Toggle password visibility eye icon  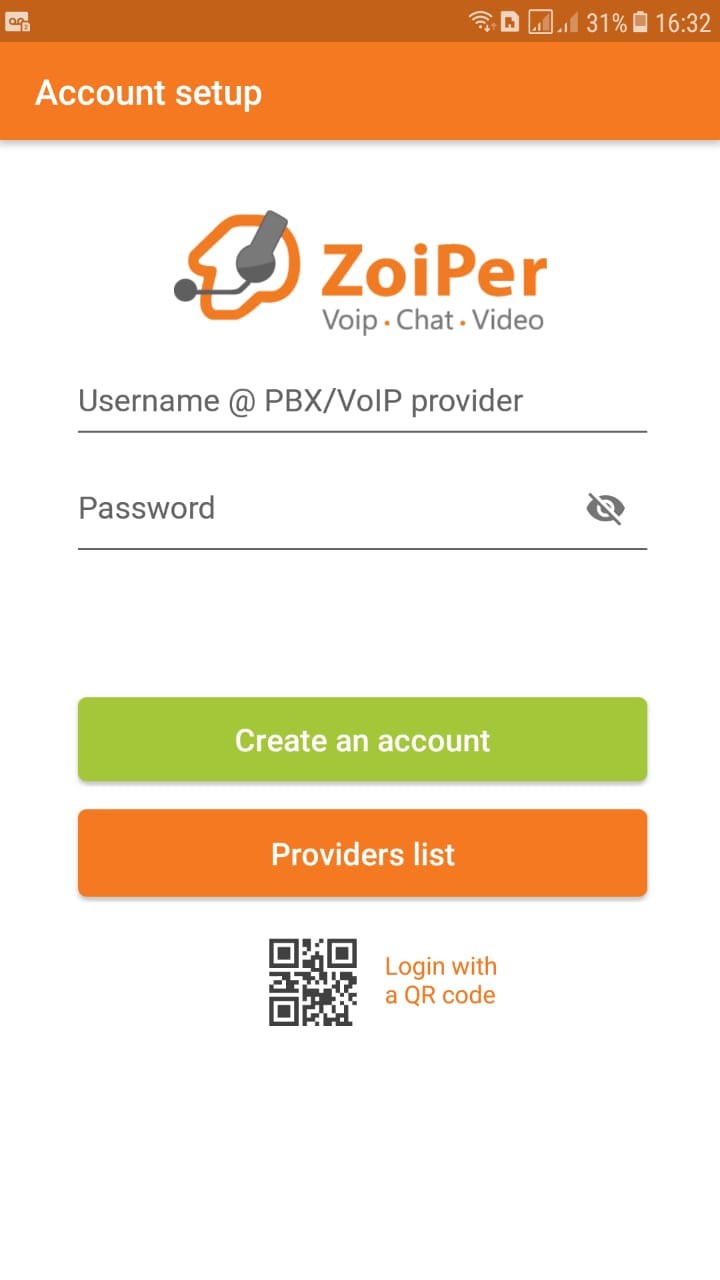(605, 509)
